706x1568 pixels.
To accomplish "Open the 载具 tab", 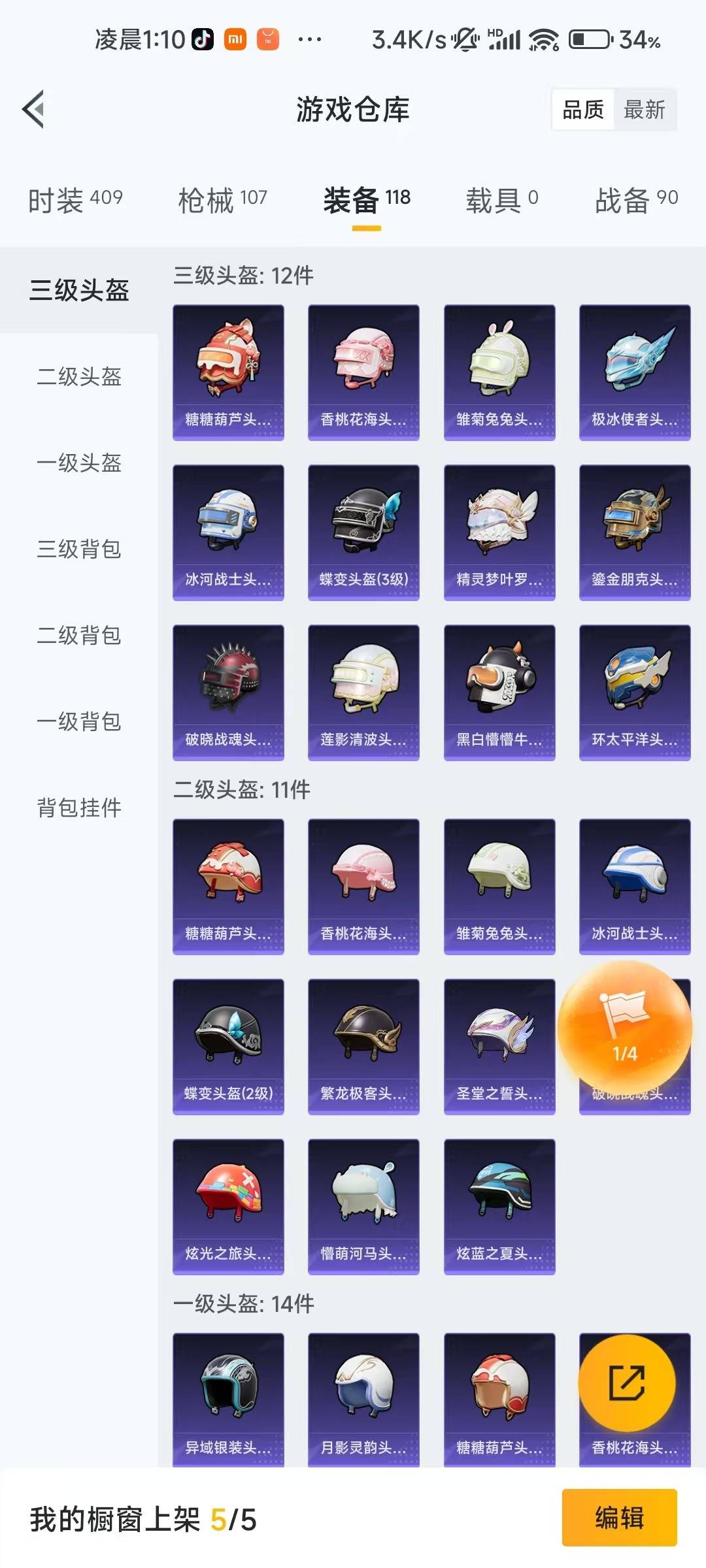I will (x=501, y=199).
